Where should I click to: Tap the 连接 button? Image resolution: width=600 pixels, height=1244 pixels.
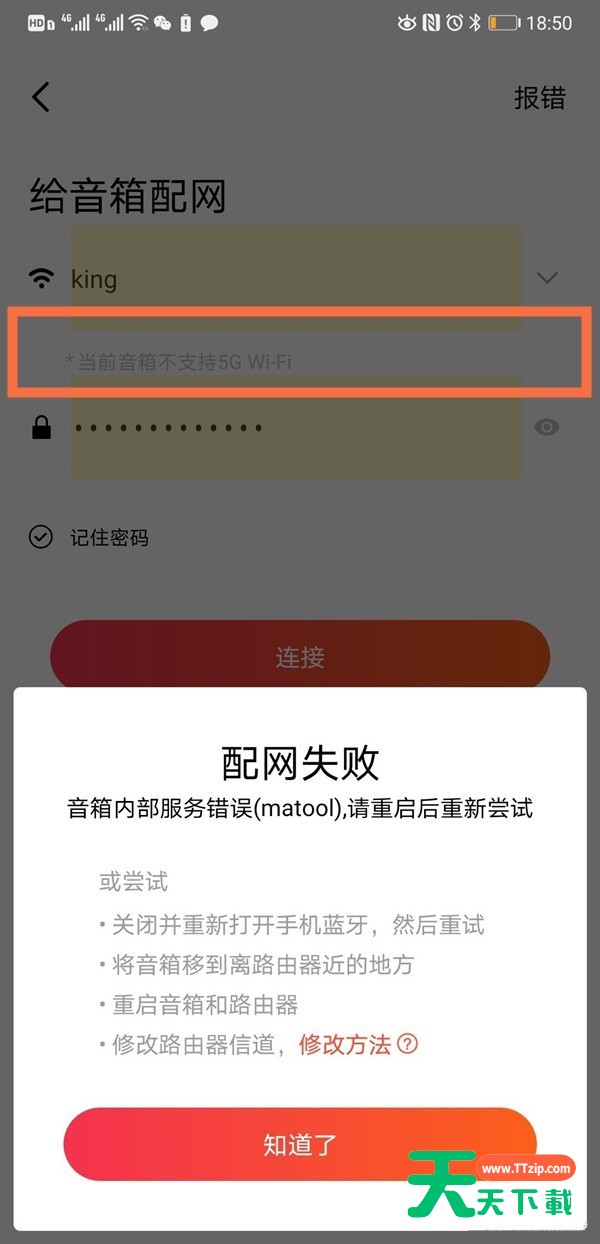pyautogui.click(x=300, y=657)
